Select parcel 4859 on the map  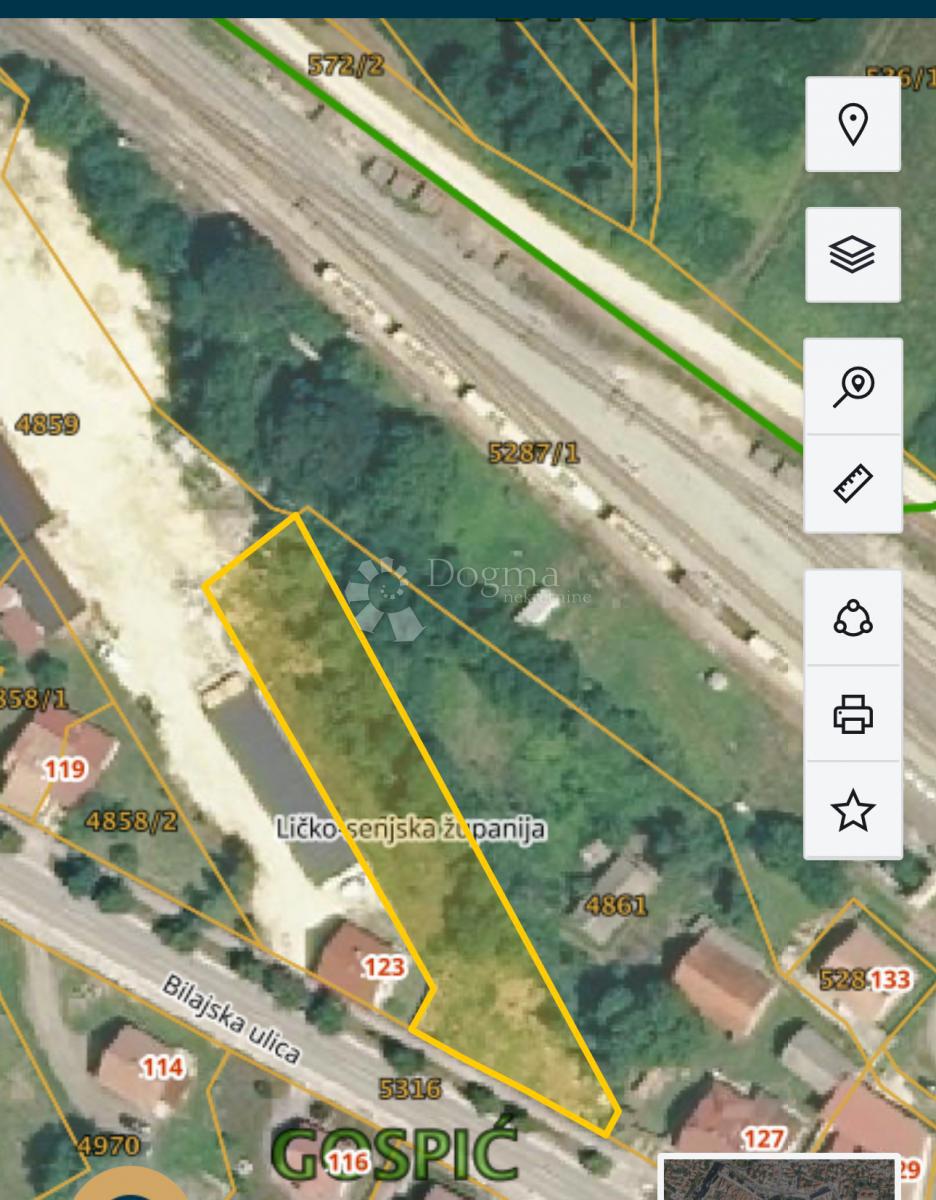point(46,423)
